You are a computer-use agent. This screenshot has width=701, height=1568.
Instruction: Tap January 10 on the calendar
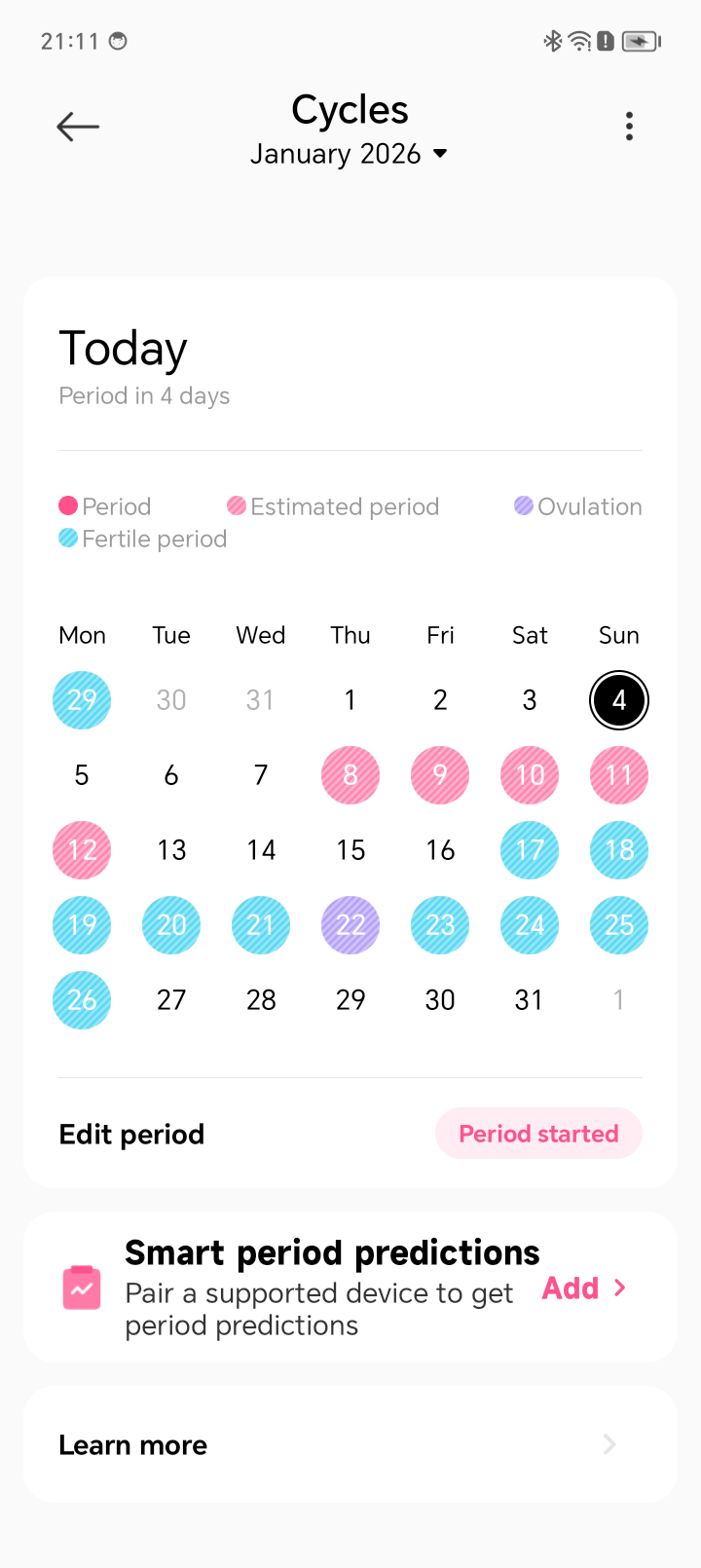530,775
